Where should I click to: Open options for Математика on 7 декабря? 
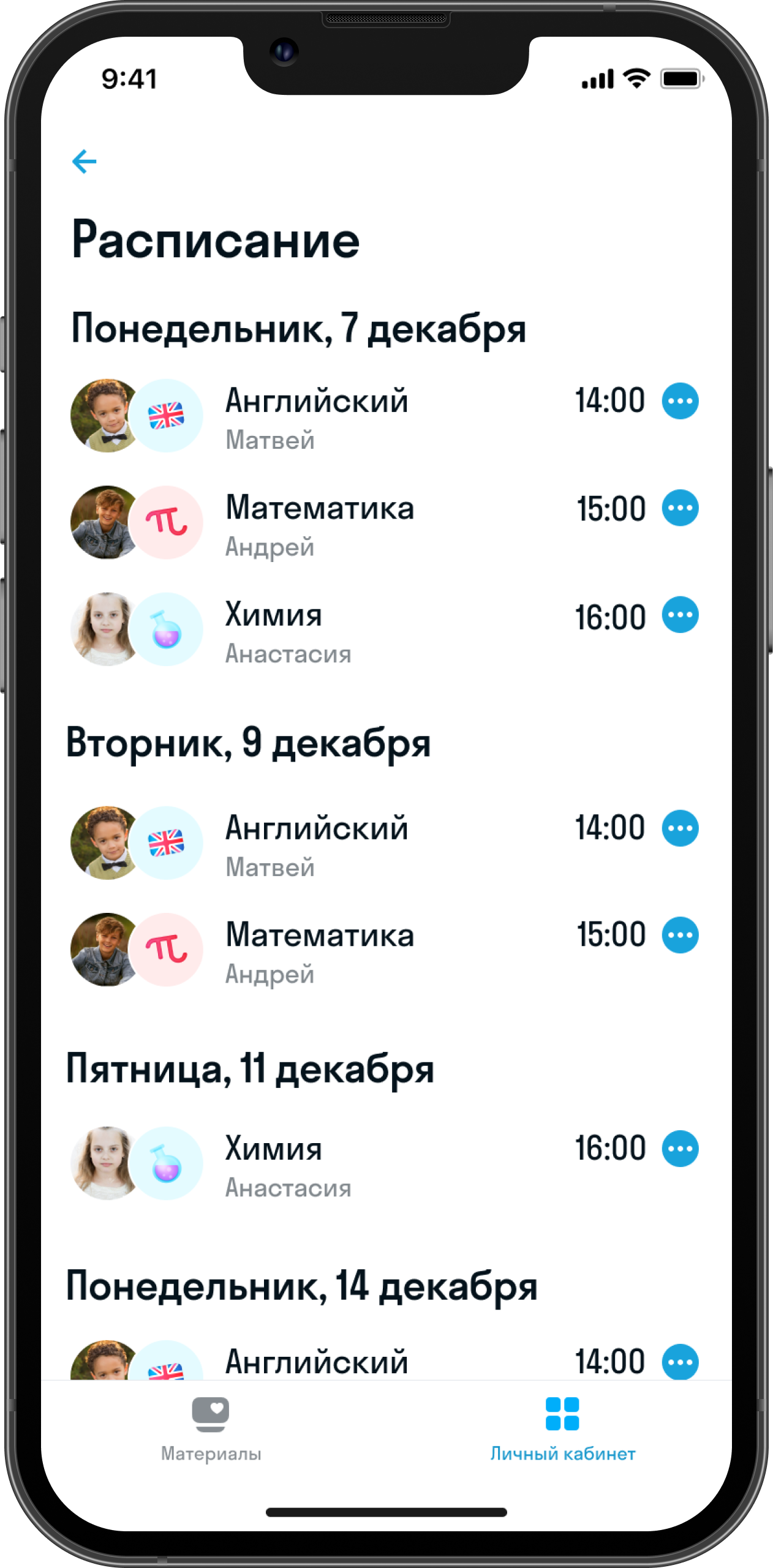tap(680, 508)
